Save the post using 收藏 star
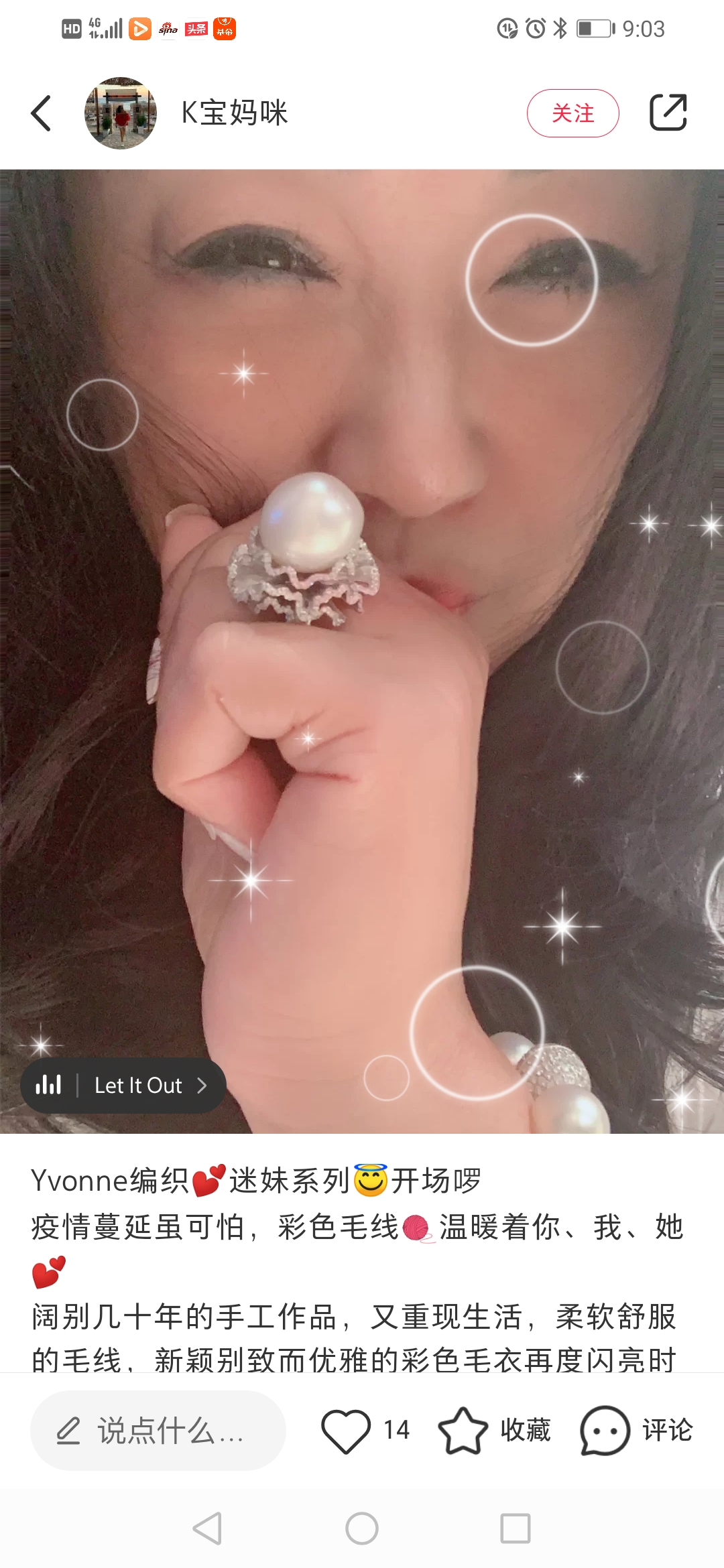724x1568 pixels. 463,1430
